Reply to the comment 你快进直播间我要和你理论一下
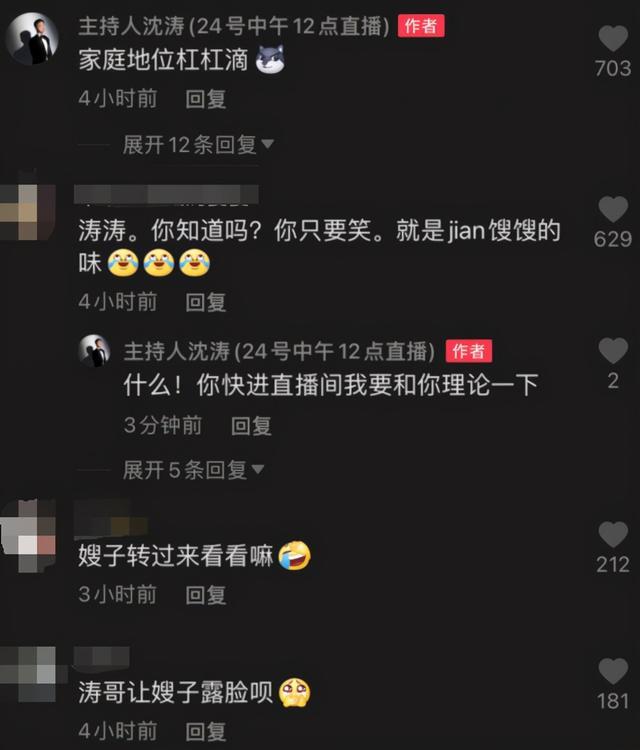This screenshot has width=640, height=750. point(251,425)
